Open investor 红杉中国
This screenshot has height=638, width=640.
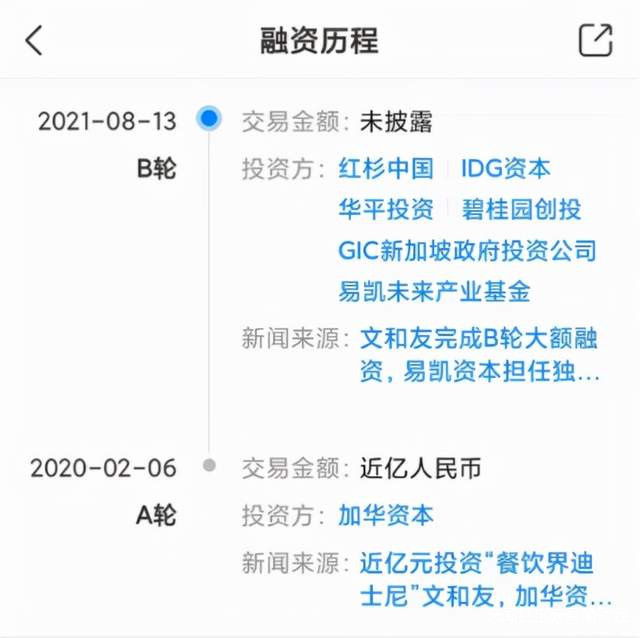tap(385, 168)
